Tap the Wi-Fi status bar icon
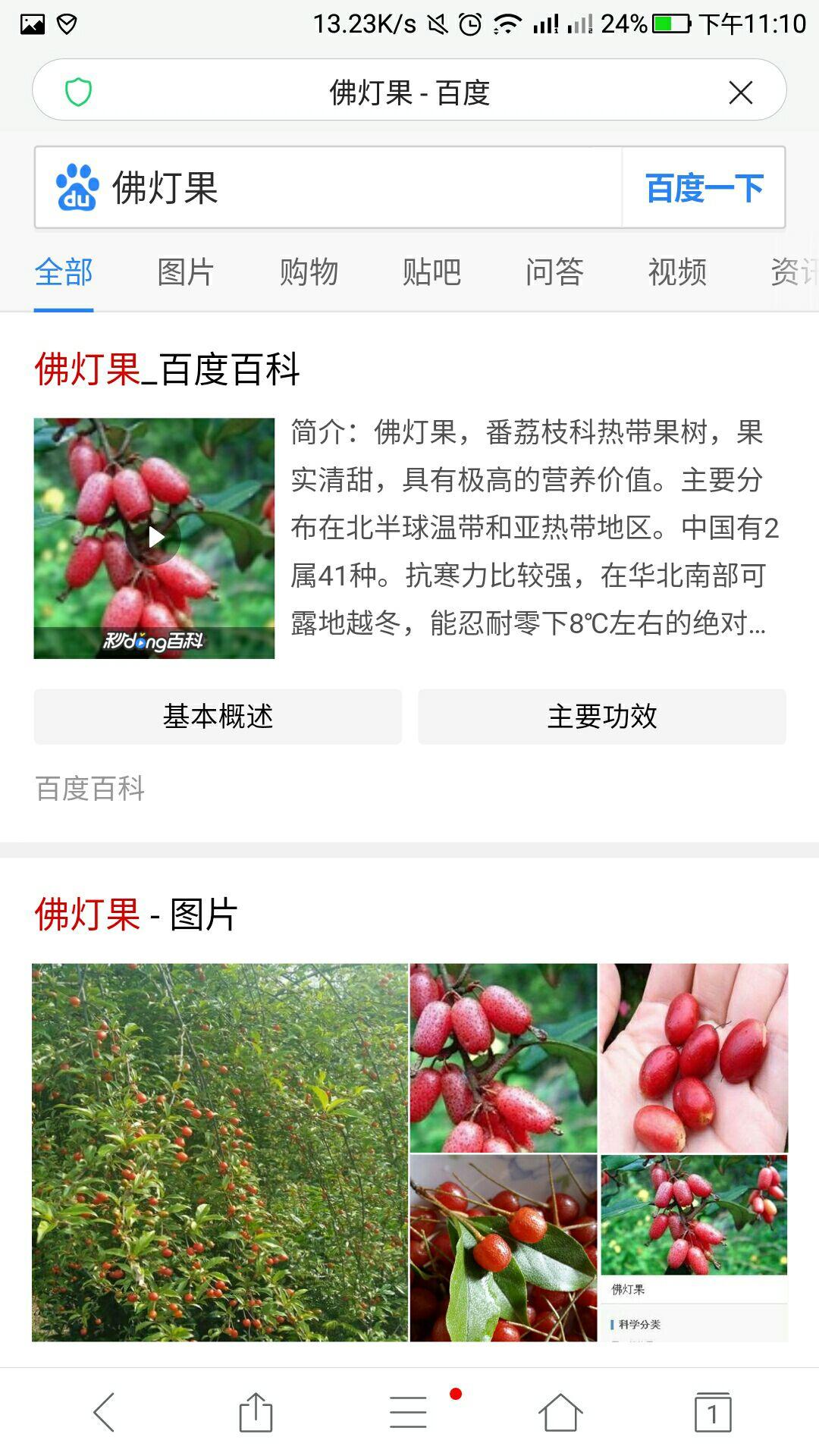The width and height of the screenshot is (819, 1456). point(507,23)
